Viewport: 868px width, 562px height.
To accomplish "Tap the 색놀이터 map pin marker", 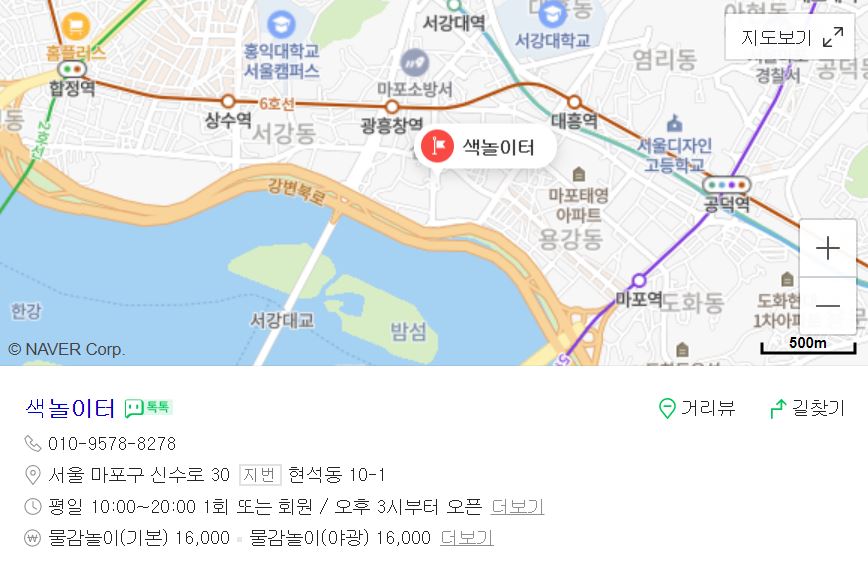I will click(x=437, y=147).
